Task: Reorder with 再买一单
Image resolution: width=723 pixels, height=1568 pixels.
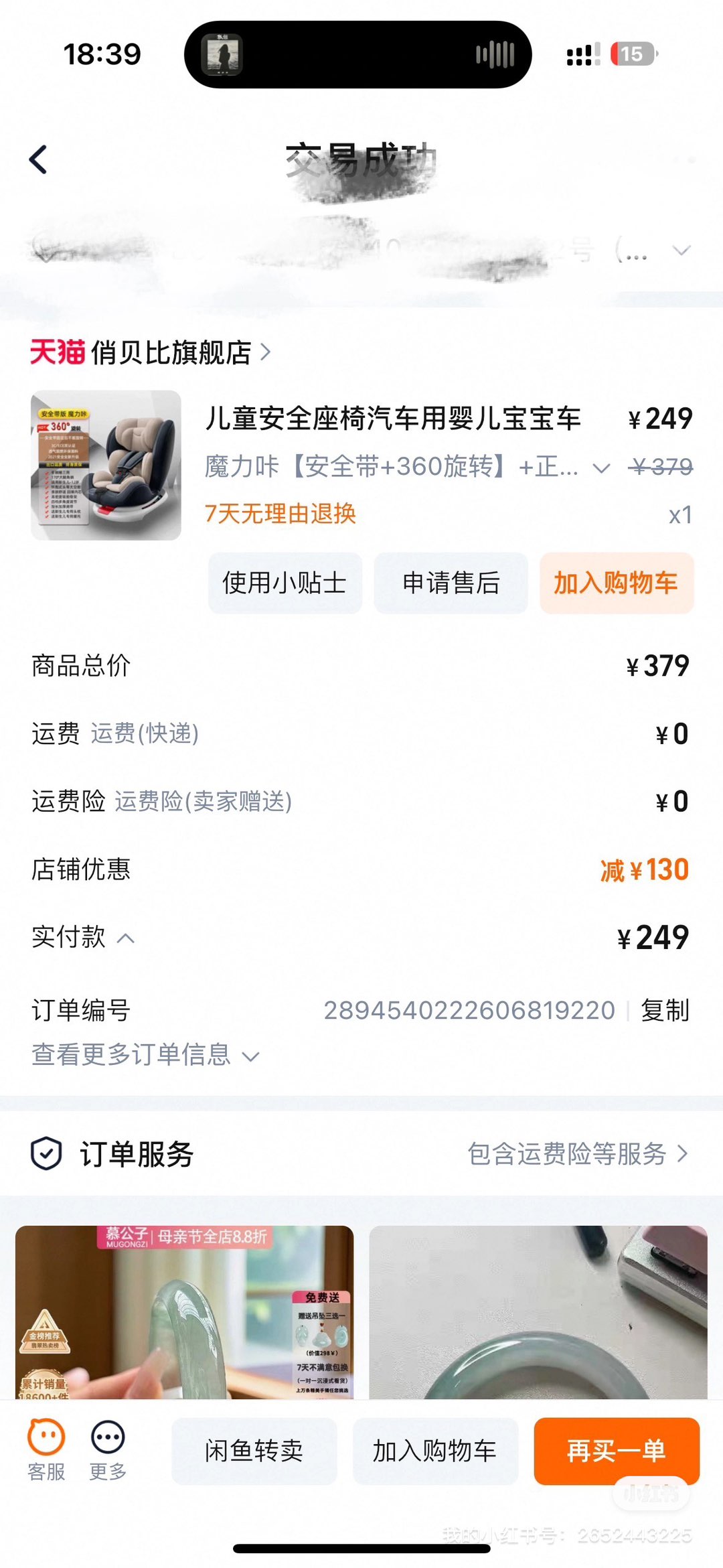Action: [616, 1449]
